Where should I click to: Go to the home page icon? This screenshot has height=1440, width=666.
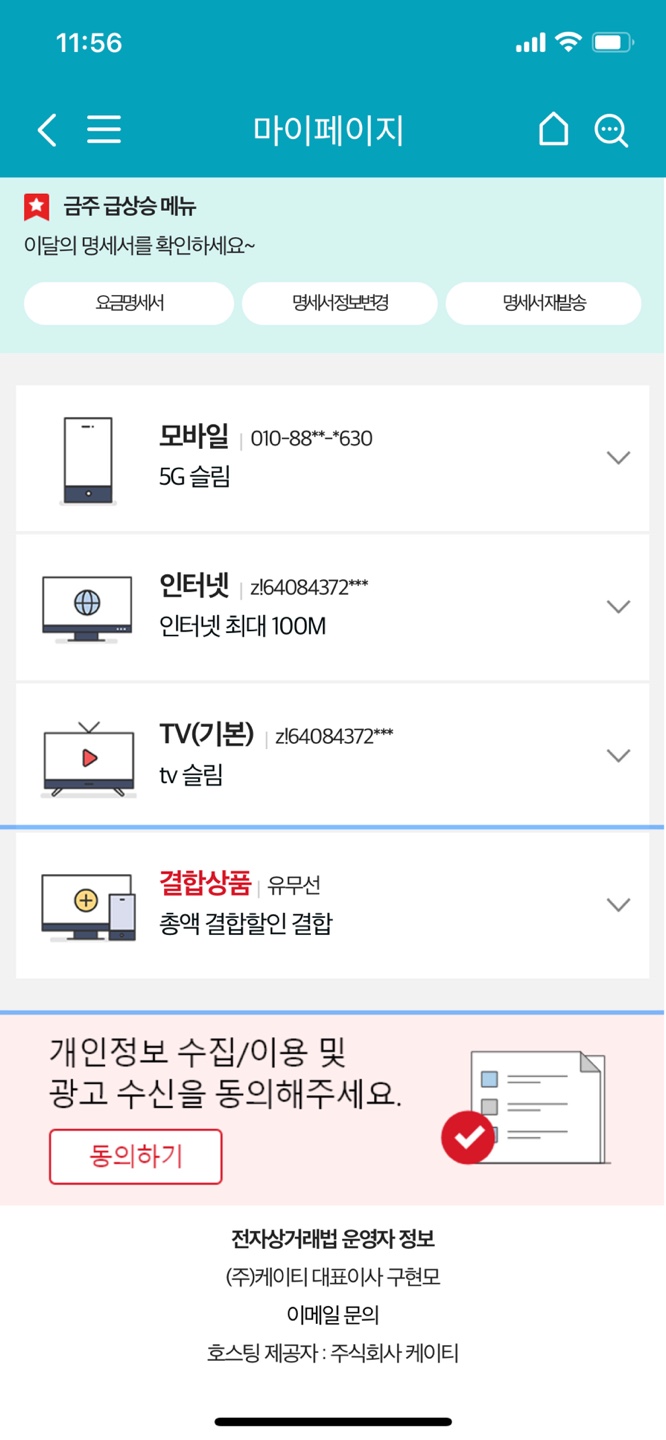tap(553, 130)
